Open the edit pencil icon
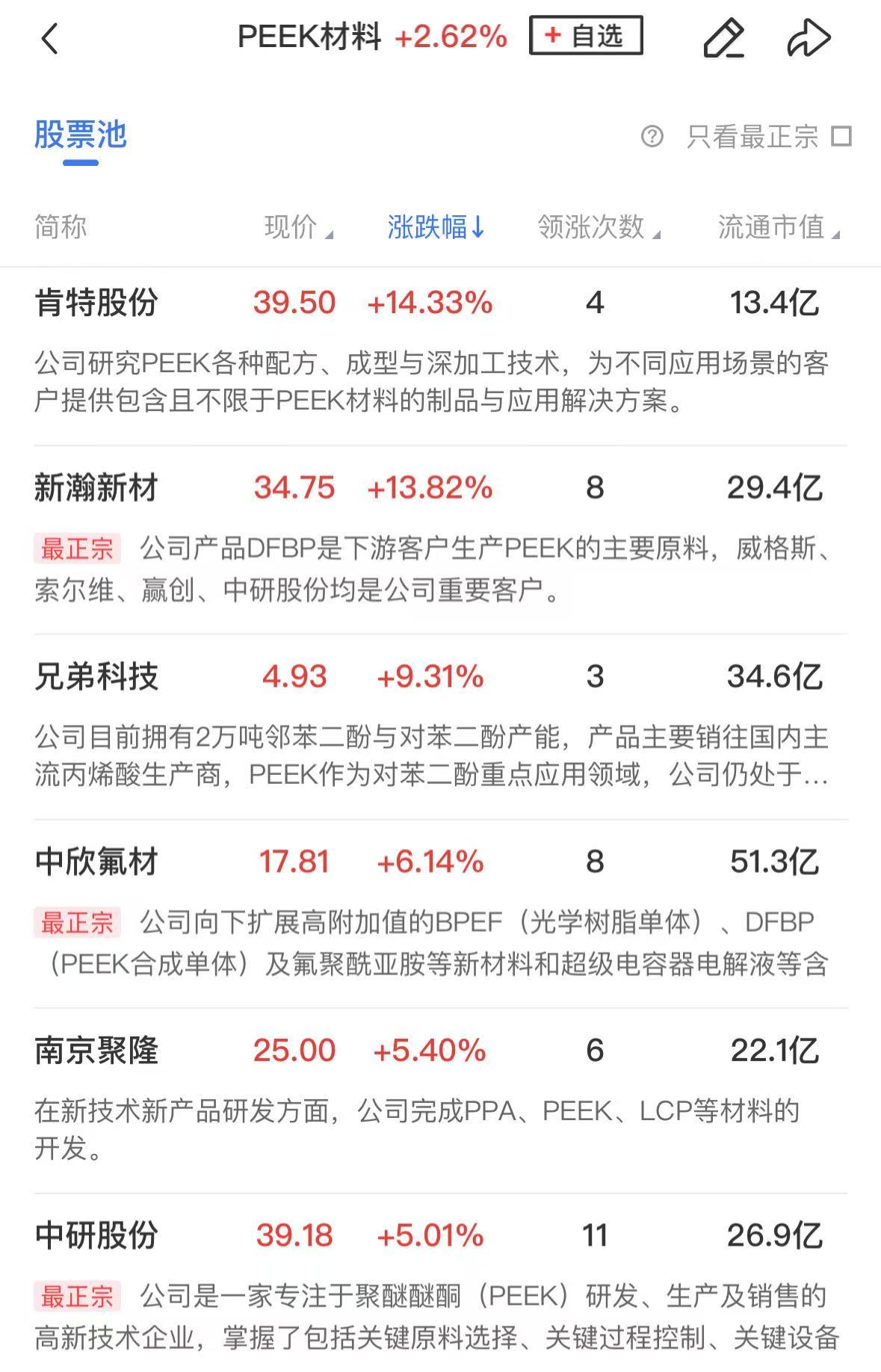The width and height of the screenshot is (881, 1372). point(723,38)
